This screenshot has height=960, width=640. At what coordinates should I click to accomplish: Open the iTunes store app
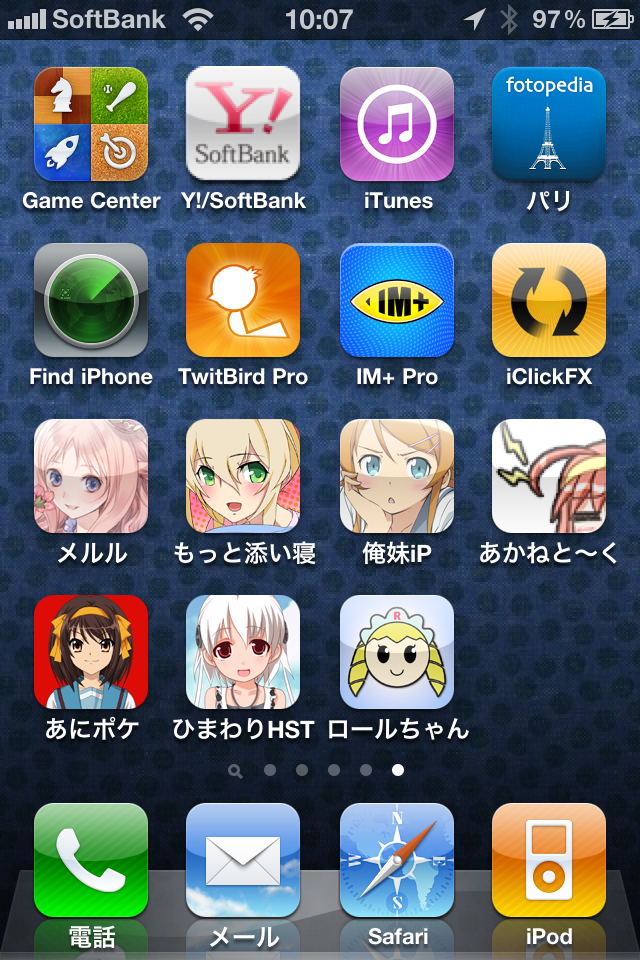coord(397,124)
